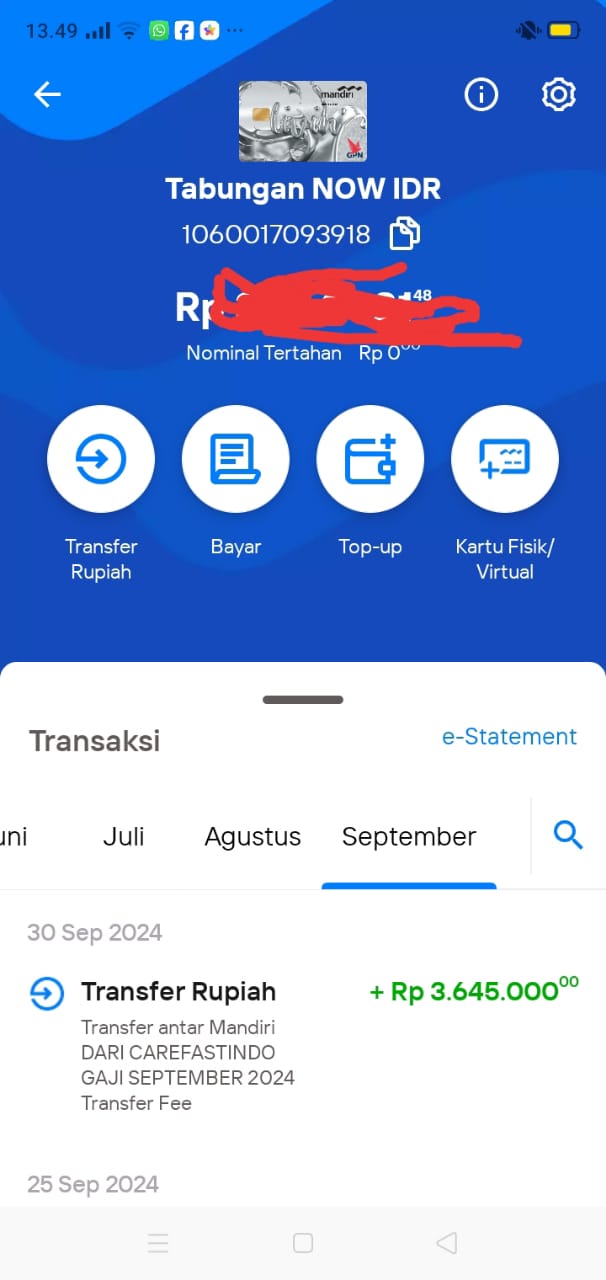Go back using the top-left arrow
The width and height of the screenshot is (606, 1280).
tap(47, 94)
